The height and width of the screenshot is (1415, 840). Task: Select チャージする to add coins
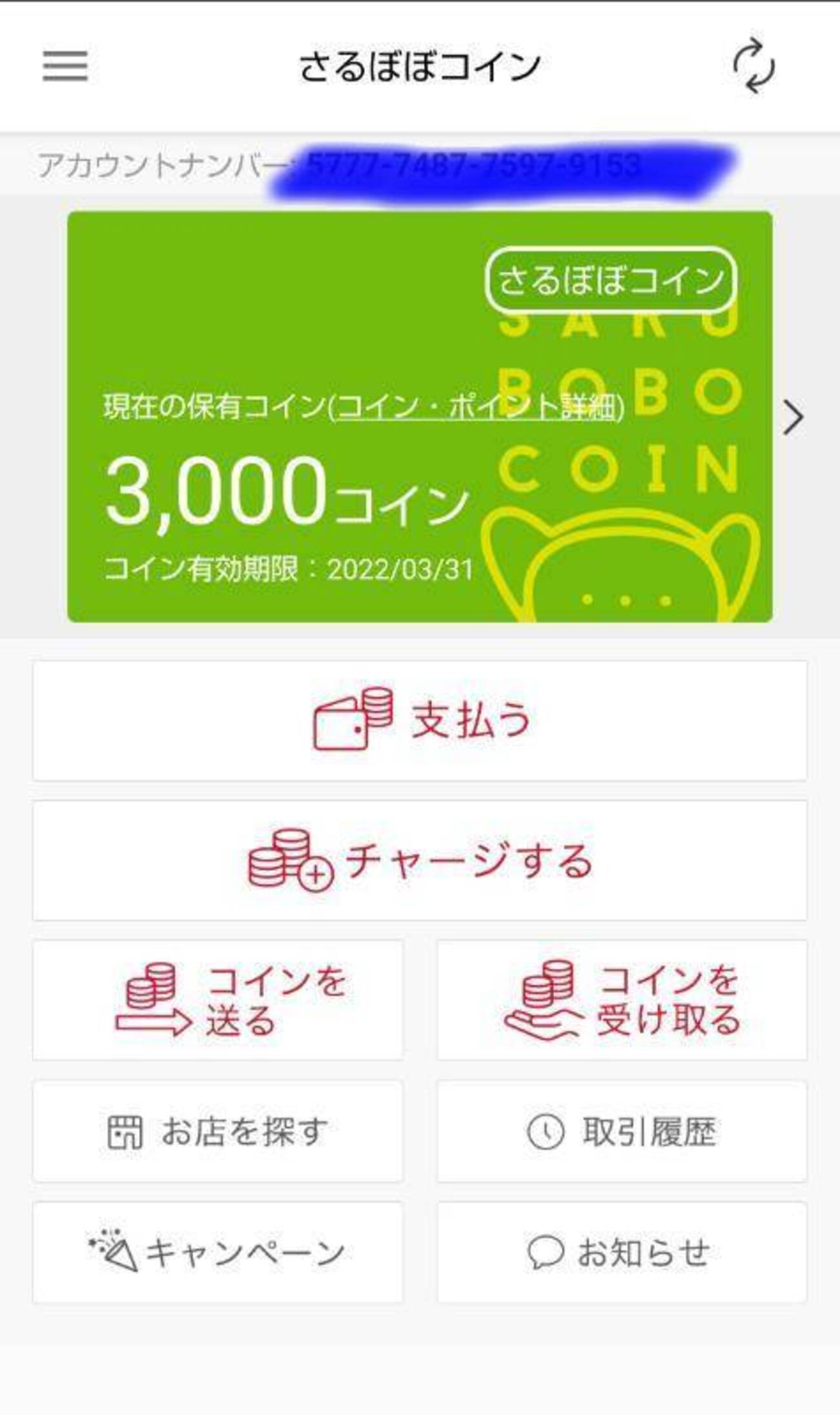coord(420,860)
